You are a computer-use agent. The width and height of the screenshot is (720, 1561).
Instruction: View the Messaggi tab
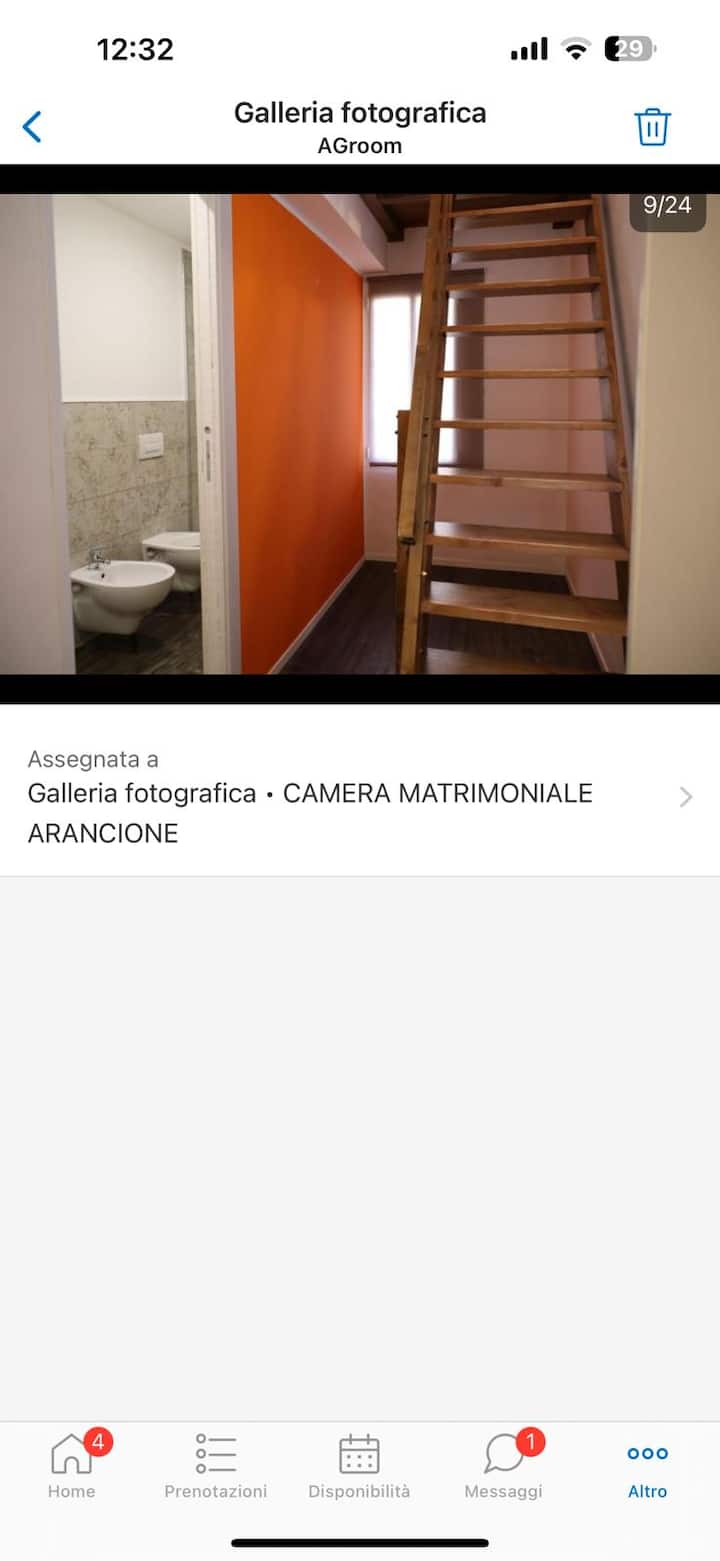(x=504, y=1465)
